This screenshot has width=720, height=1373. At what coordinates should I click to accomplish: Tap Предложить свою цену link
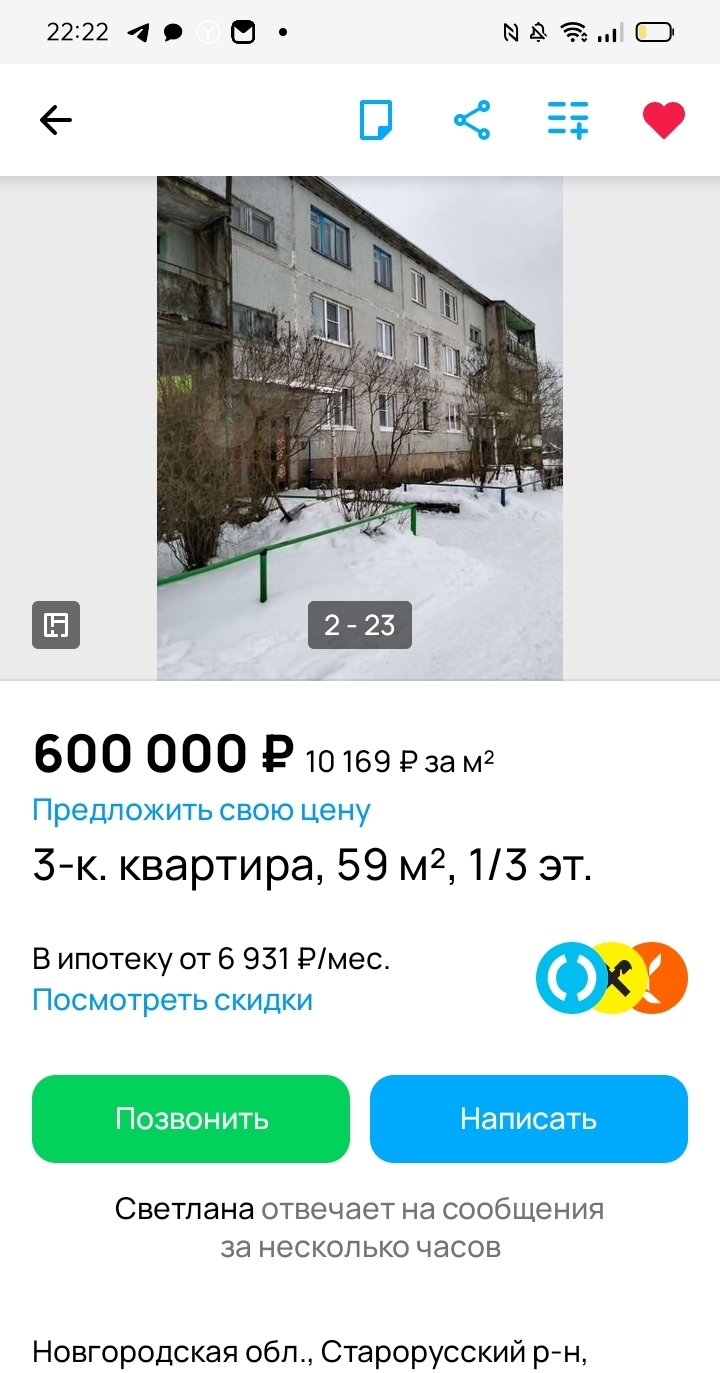[202, 810]
